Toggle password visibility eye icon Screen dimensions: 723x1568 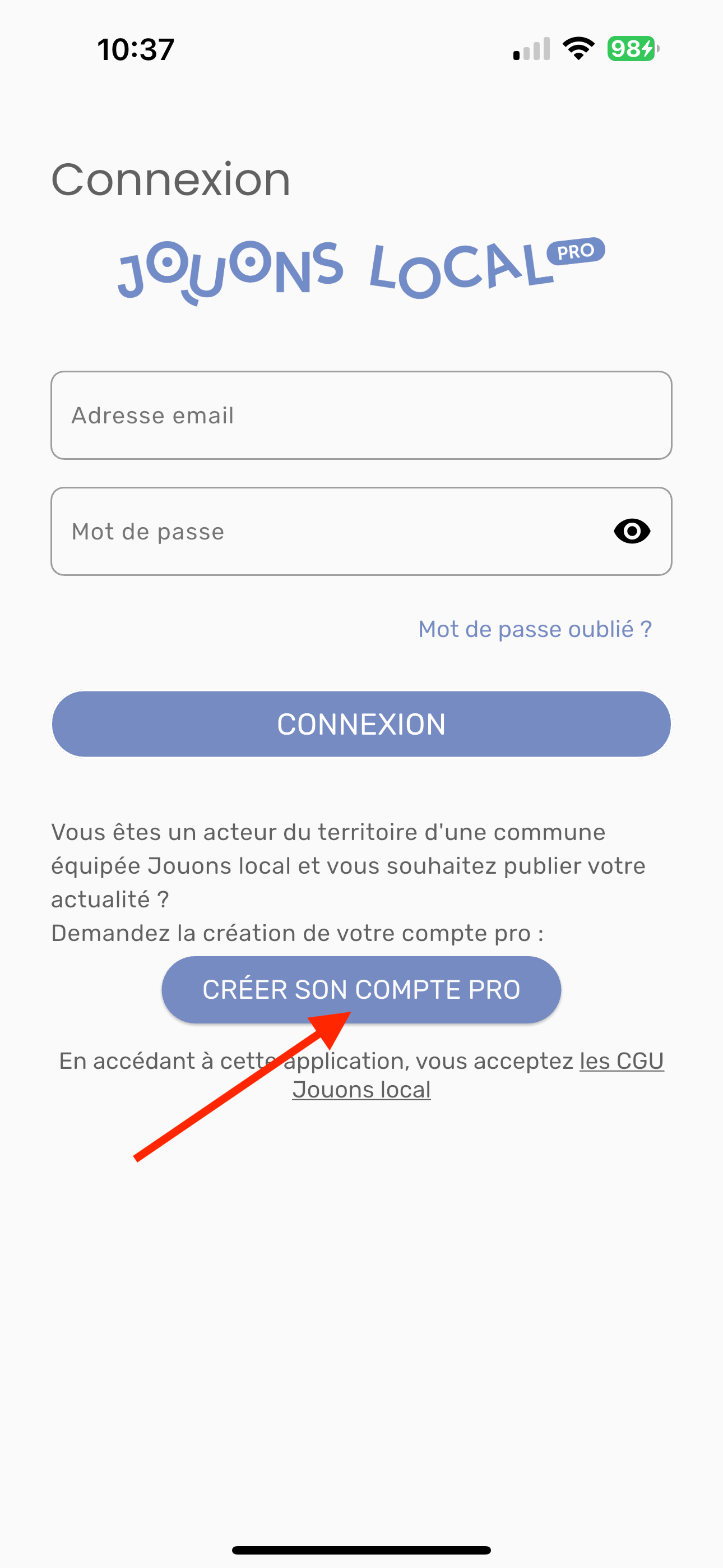click(x=632, y=532)
